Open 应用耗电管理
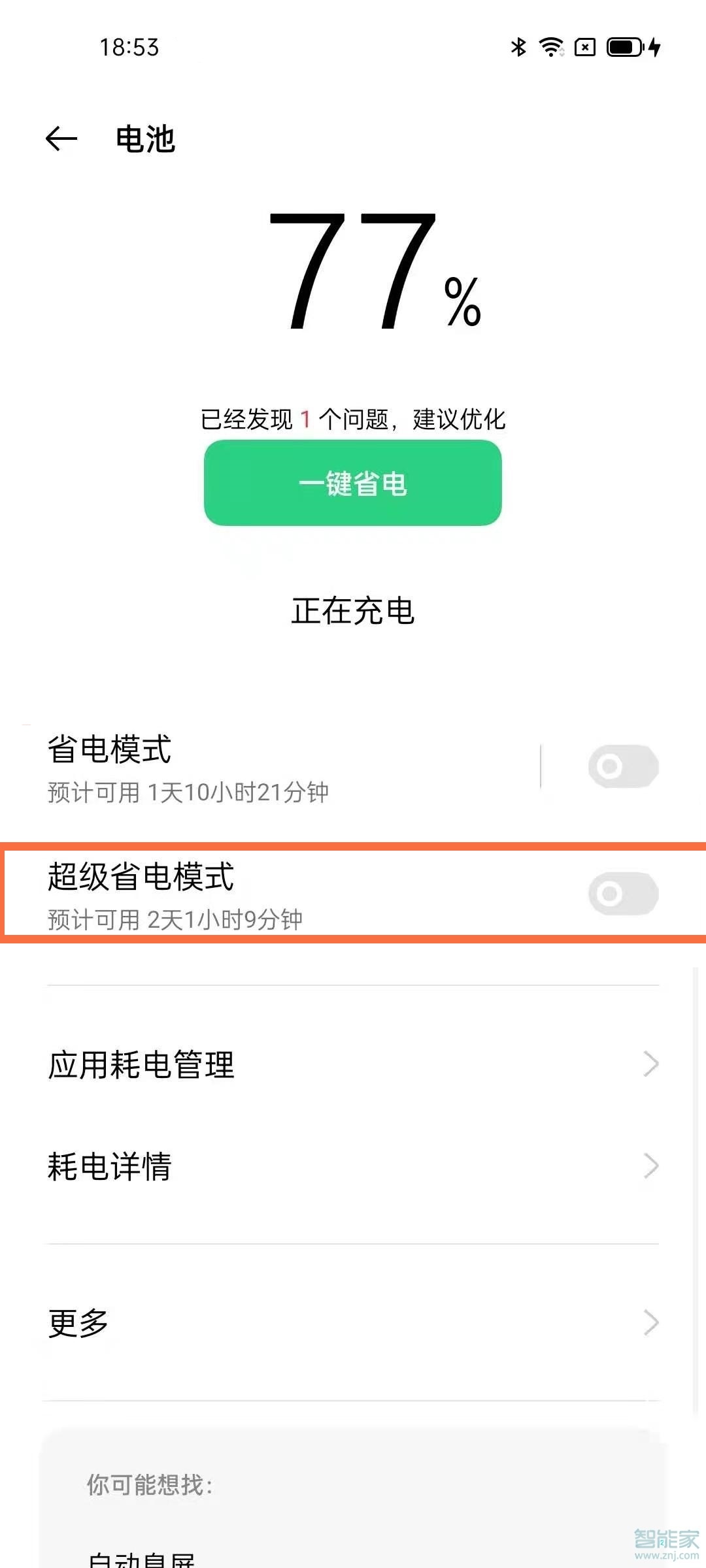Viewport: 706px width, 1568px height. pyautogui.click(x=353, y=1064)
